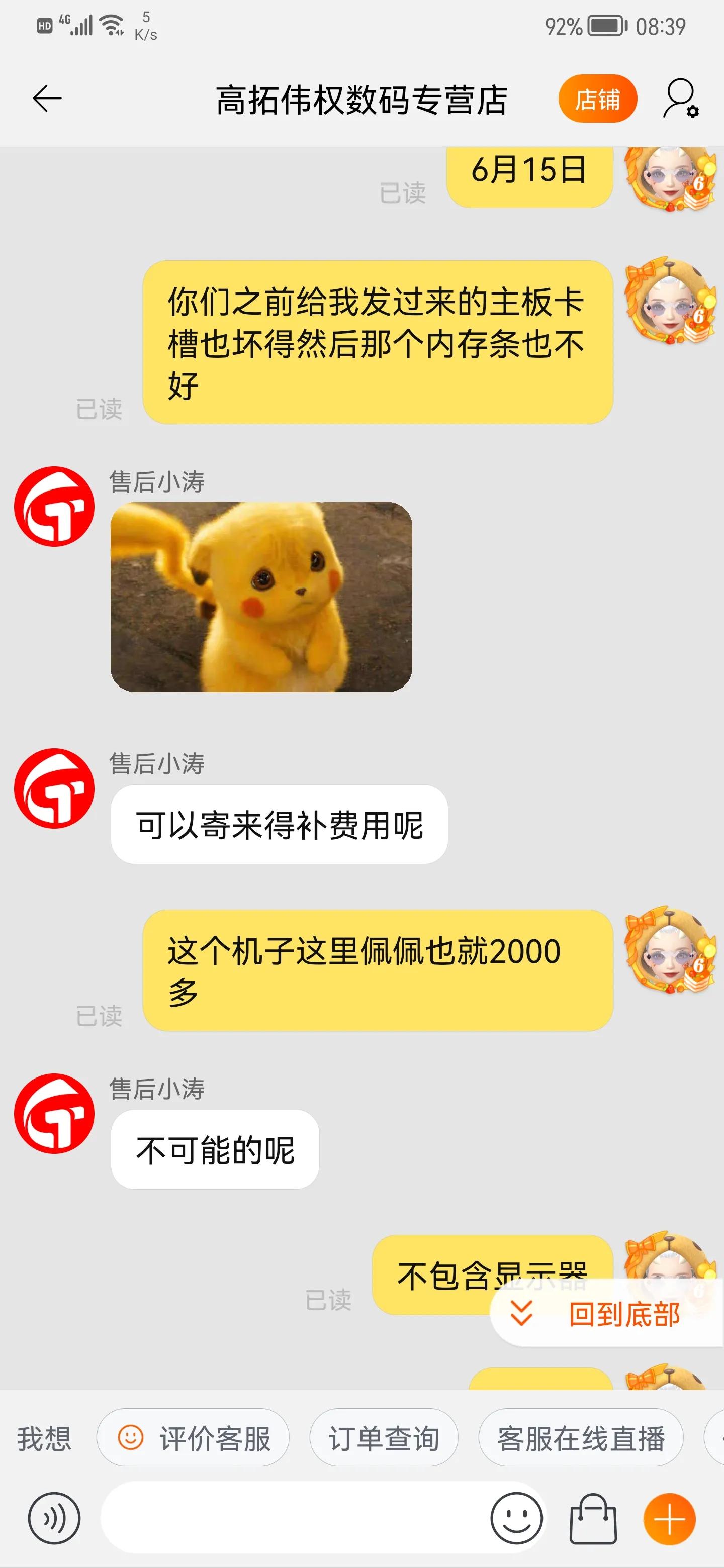
Task: Open the 店铺 button in the header
Action: point(599,99)
